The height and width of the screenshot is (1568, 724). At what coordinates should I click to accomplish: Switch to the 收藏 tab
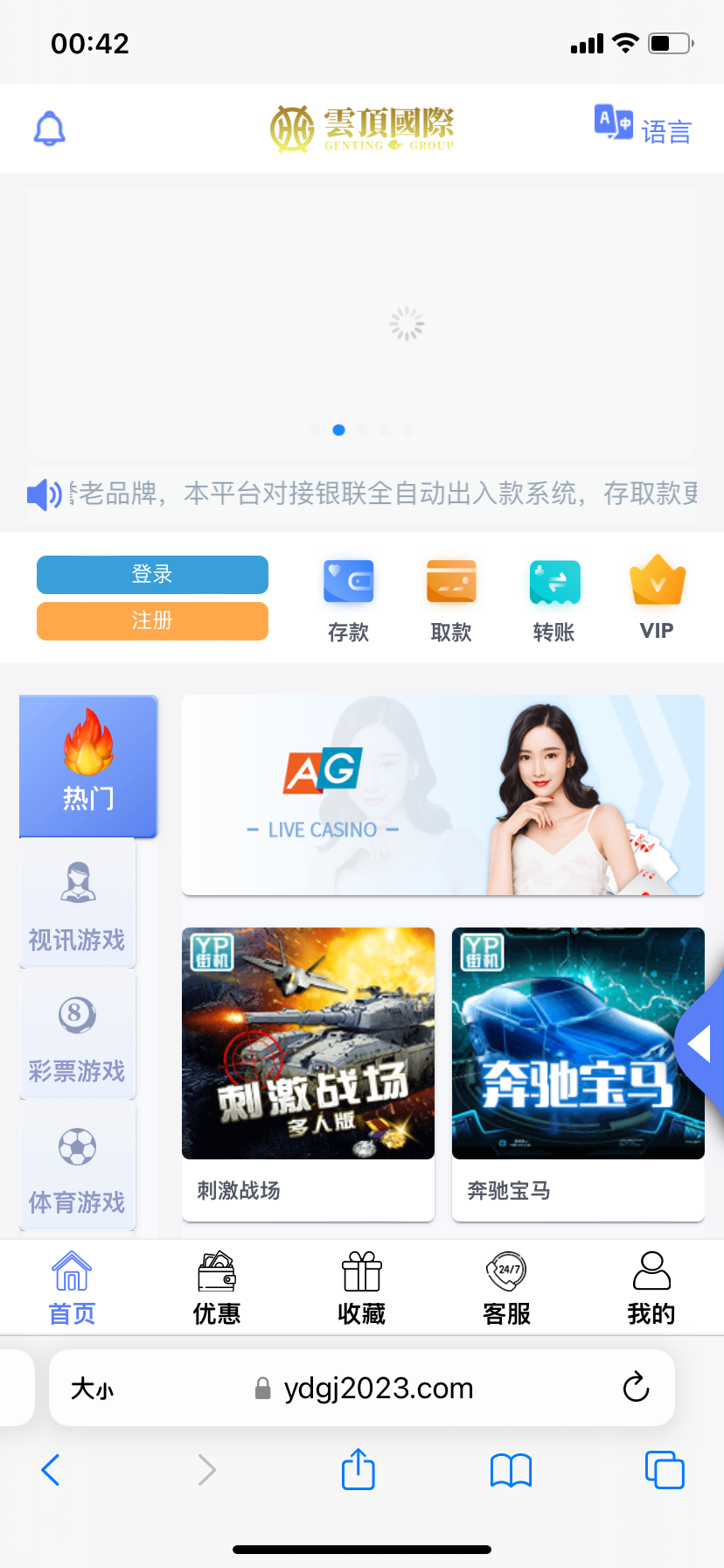(x=362, y=1288)
